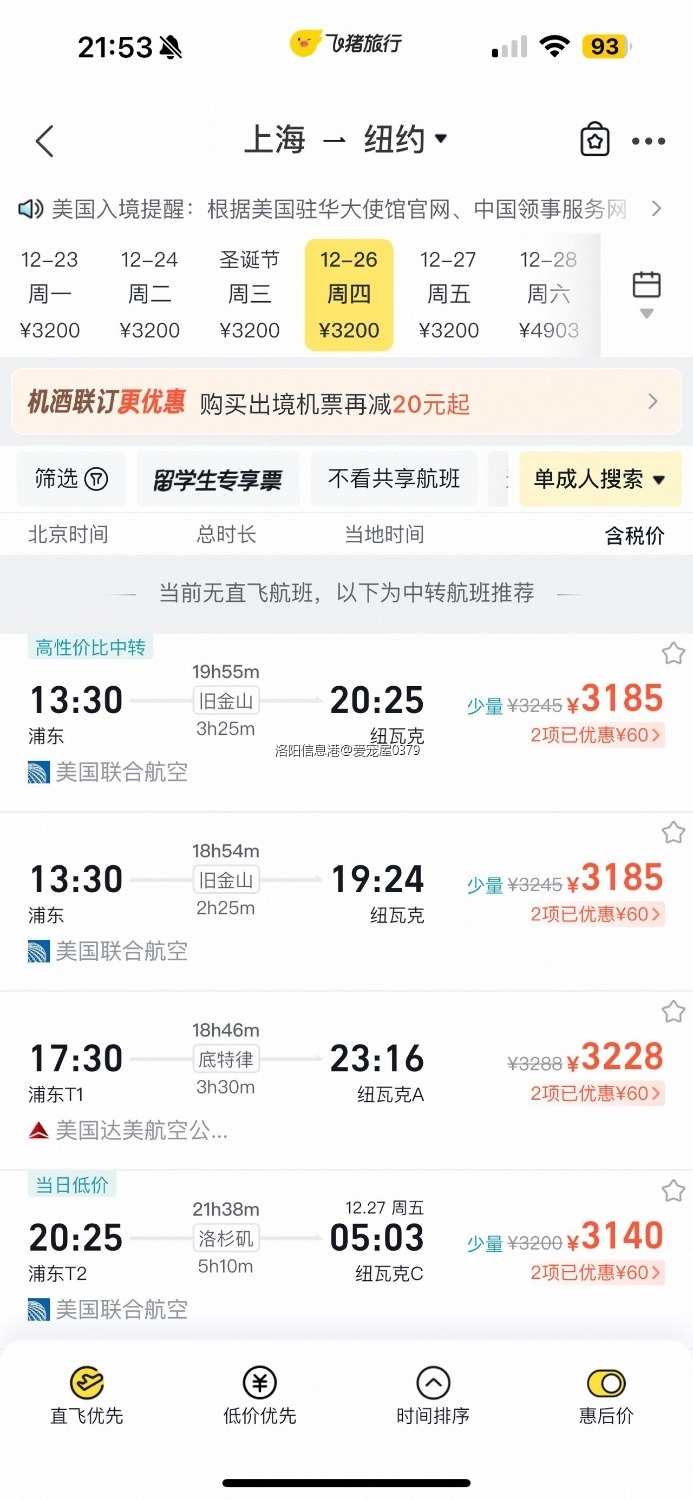This screenshot has height=1500, width=693.
Task: Open the calendar date picker
Action: (647, 293)
